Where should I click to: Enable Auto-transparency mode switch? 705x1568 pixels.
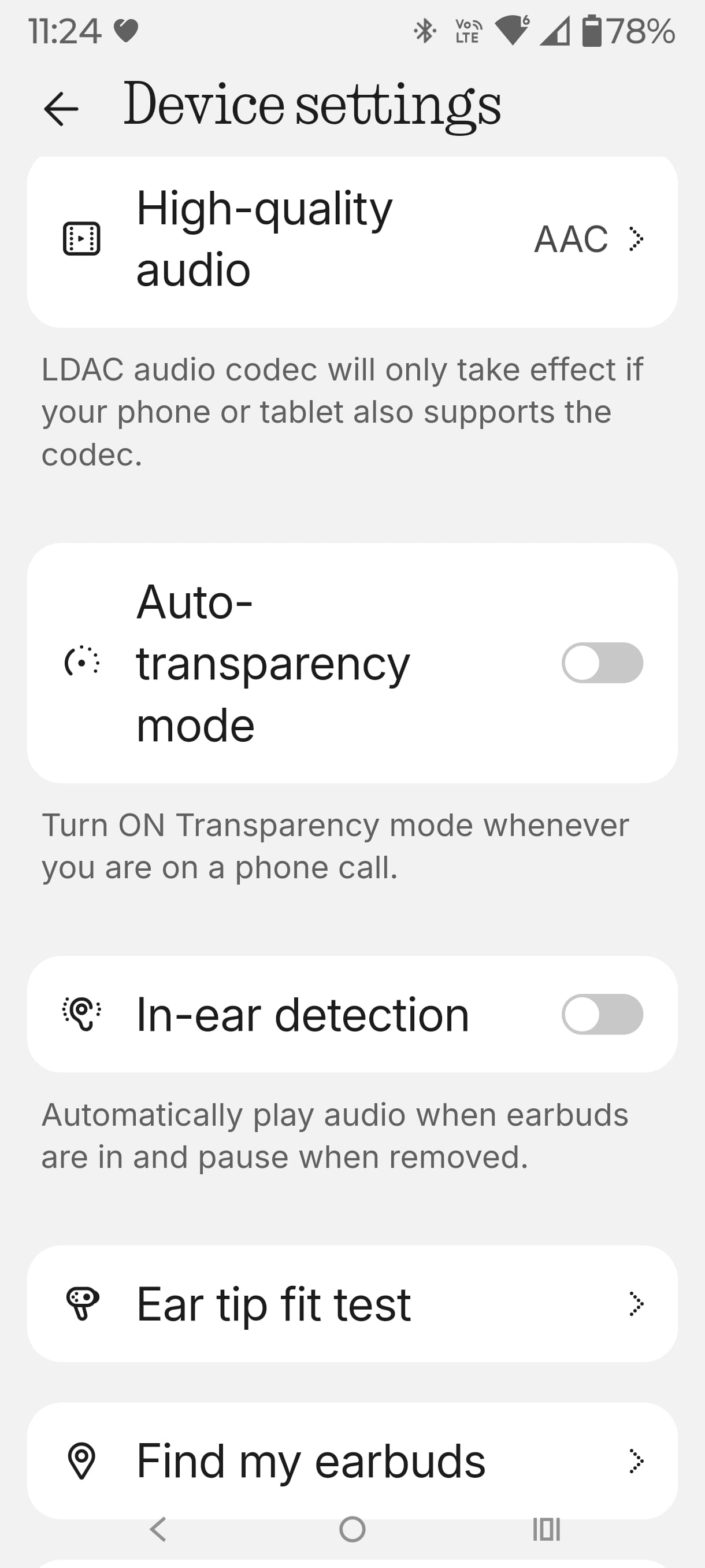coord(602,662)
